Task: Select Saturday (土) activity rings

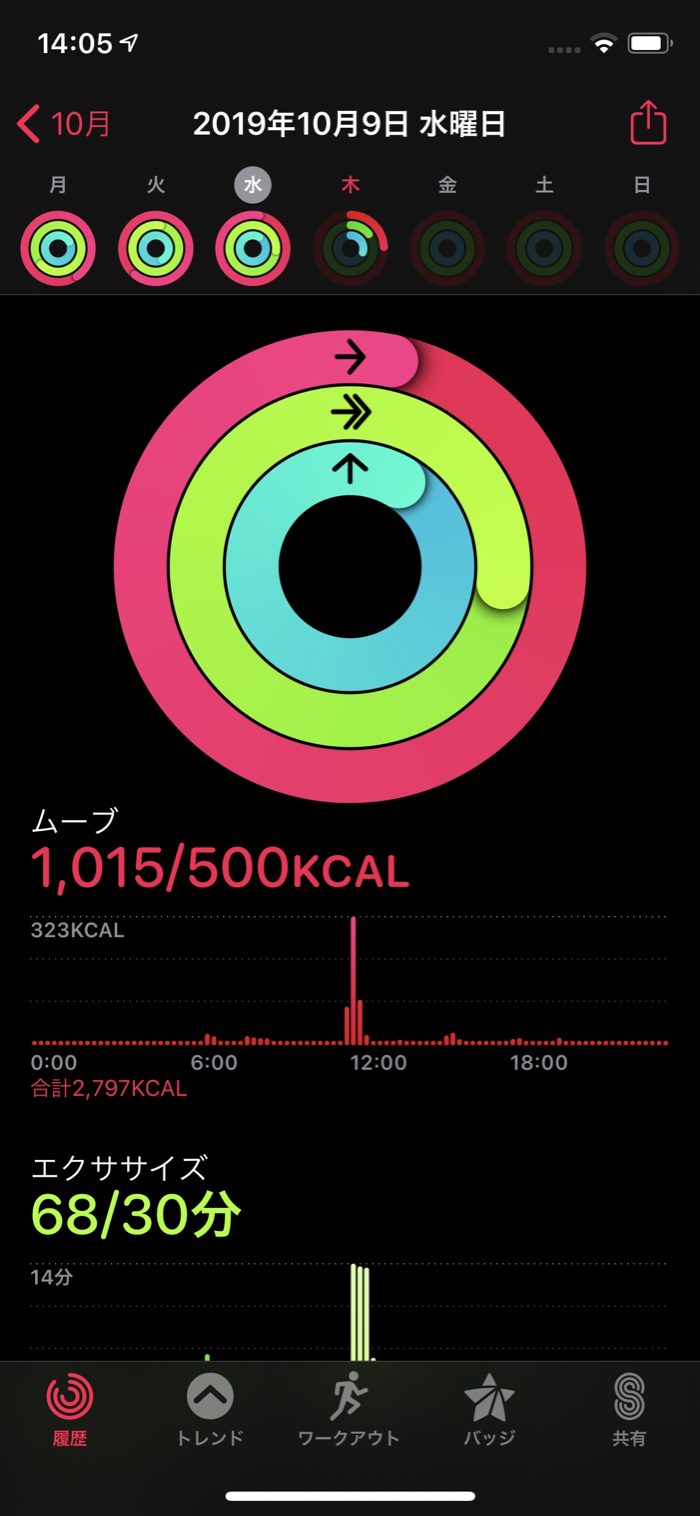Action: pyautogui.click(x=544, y=248)
